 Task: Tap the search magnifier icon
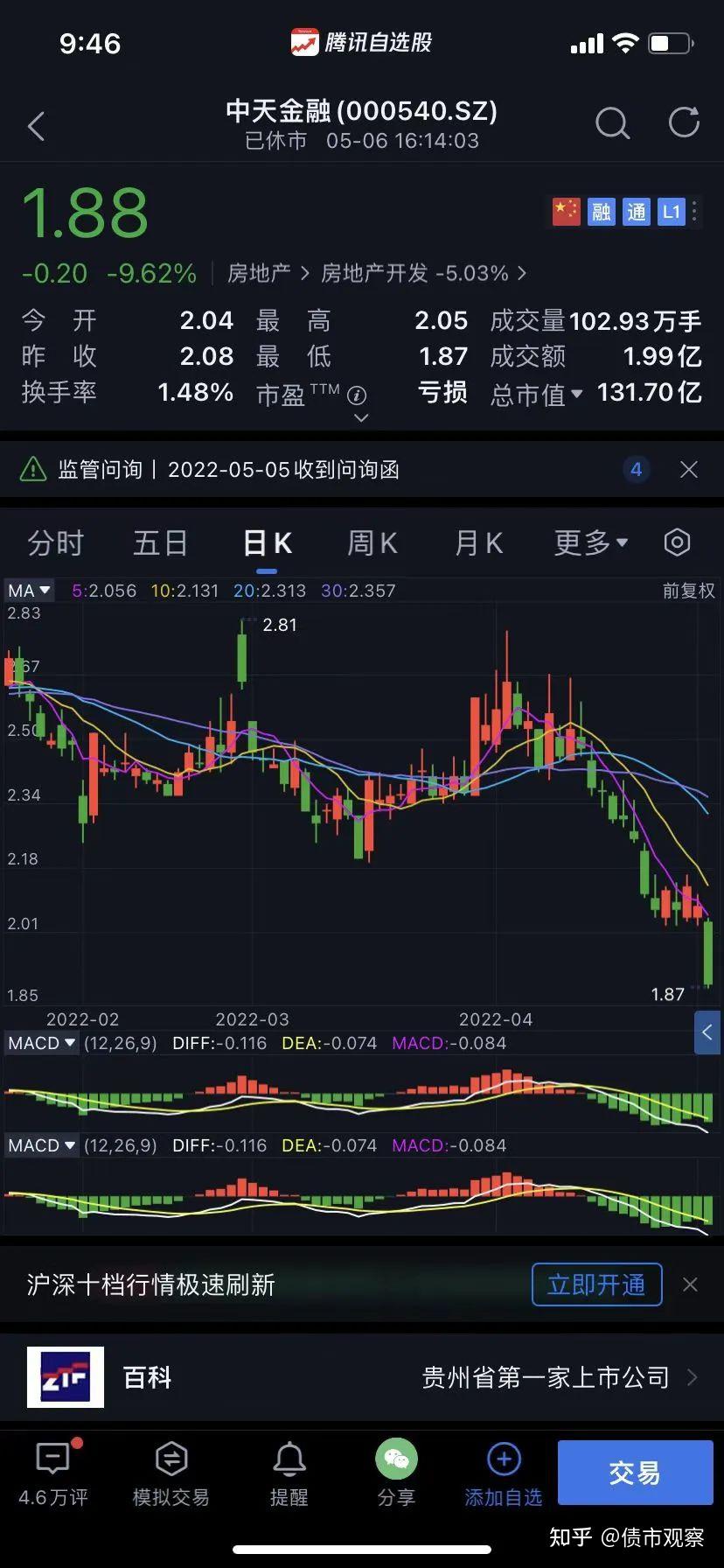click(x=612, y=123)
